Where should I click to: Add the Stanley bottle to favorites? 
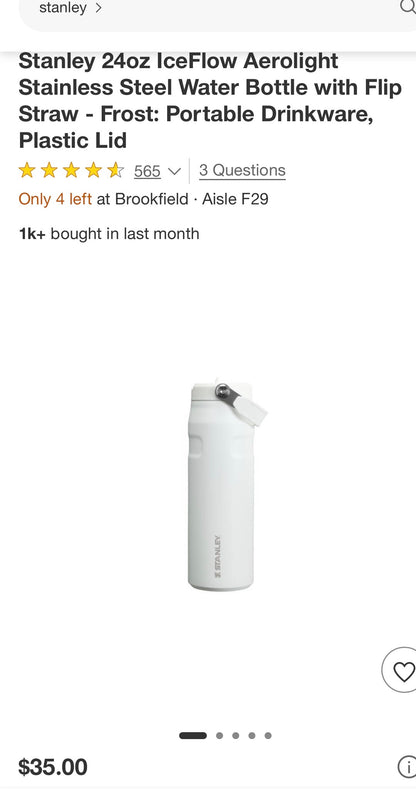403,672
